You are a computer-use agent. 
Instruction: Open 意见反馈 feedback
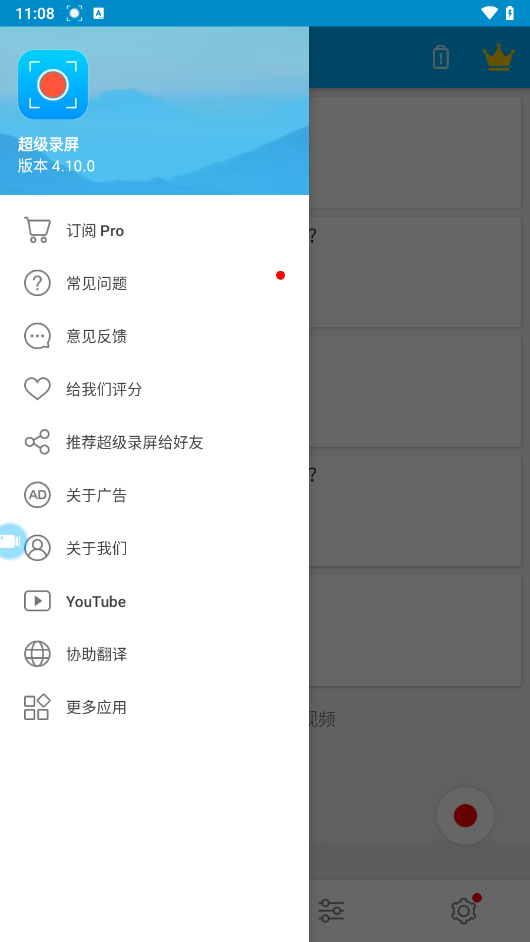coord(154,336)
